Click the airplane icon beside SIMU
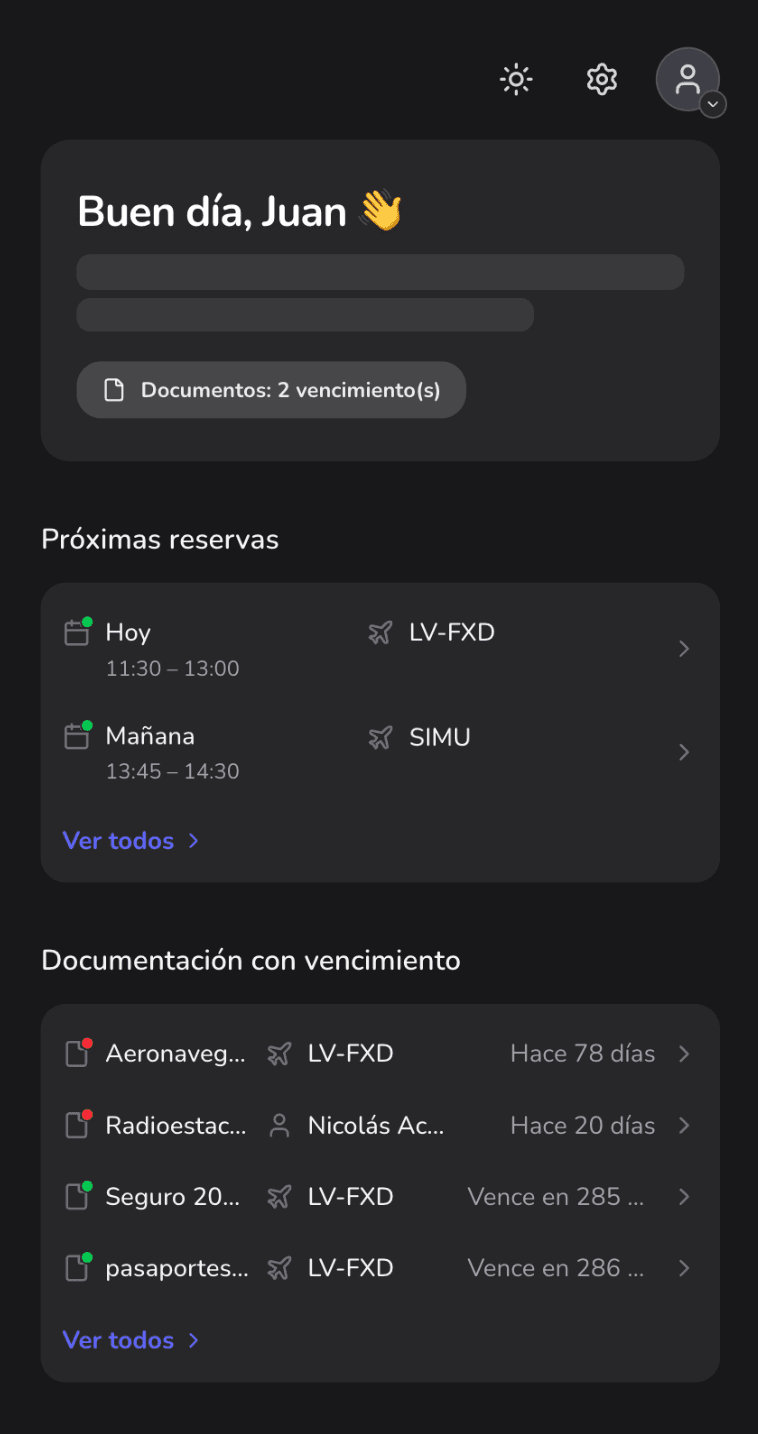 coord(381,737)
